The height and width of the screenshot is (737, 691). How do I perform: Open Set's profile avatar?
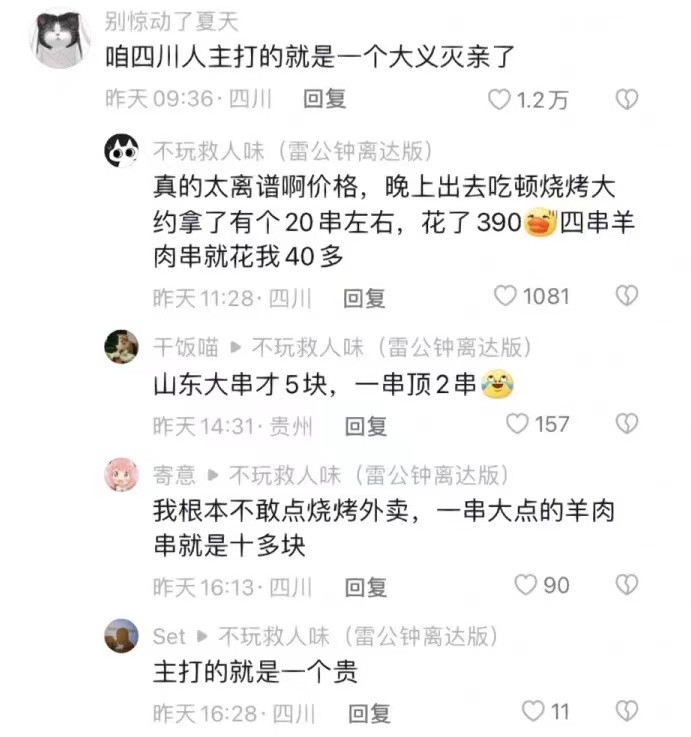pyautogui.click(x=121, y=635)
